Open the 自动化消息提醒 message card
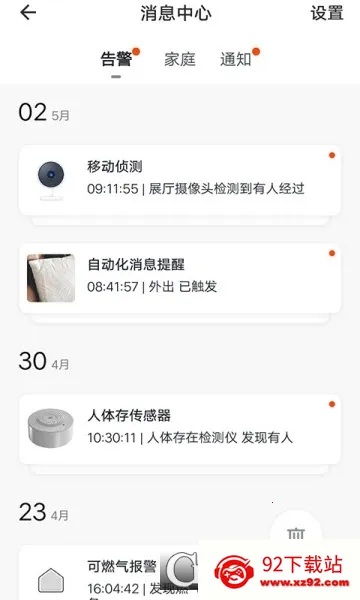 pyautogui.click(x=179, y=278)
